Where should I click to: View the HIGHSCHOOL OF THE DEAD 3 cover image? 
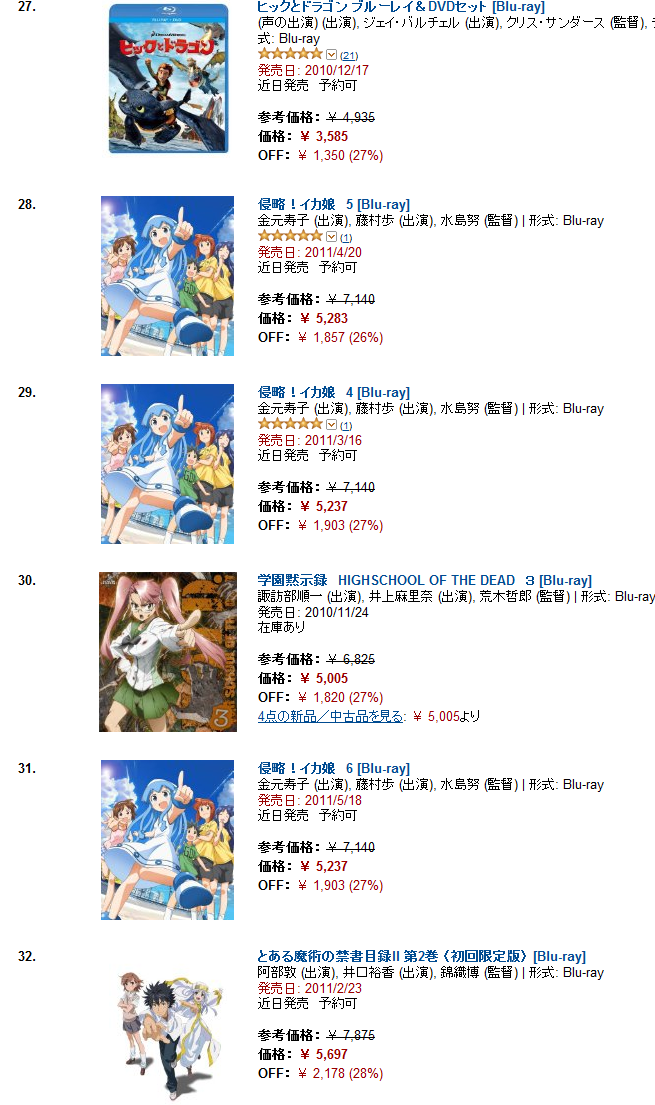[168, 652]
